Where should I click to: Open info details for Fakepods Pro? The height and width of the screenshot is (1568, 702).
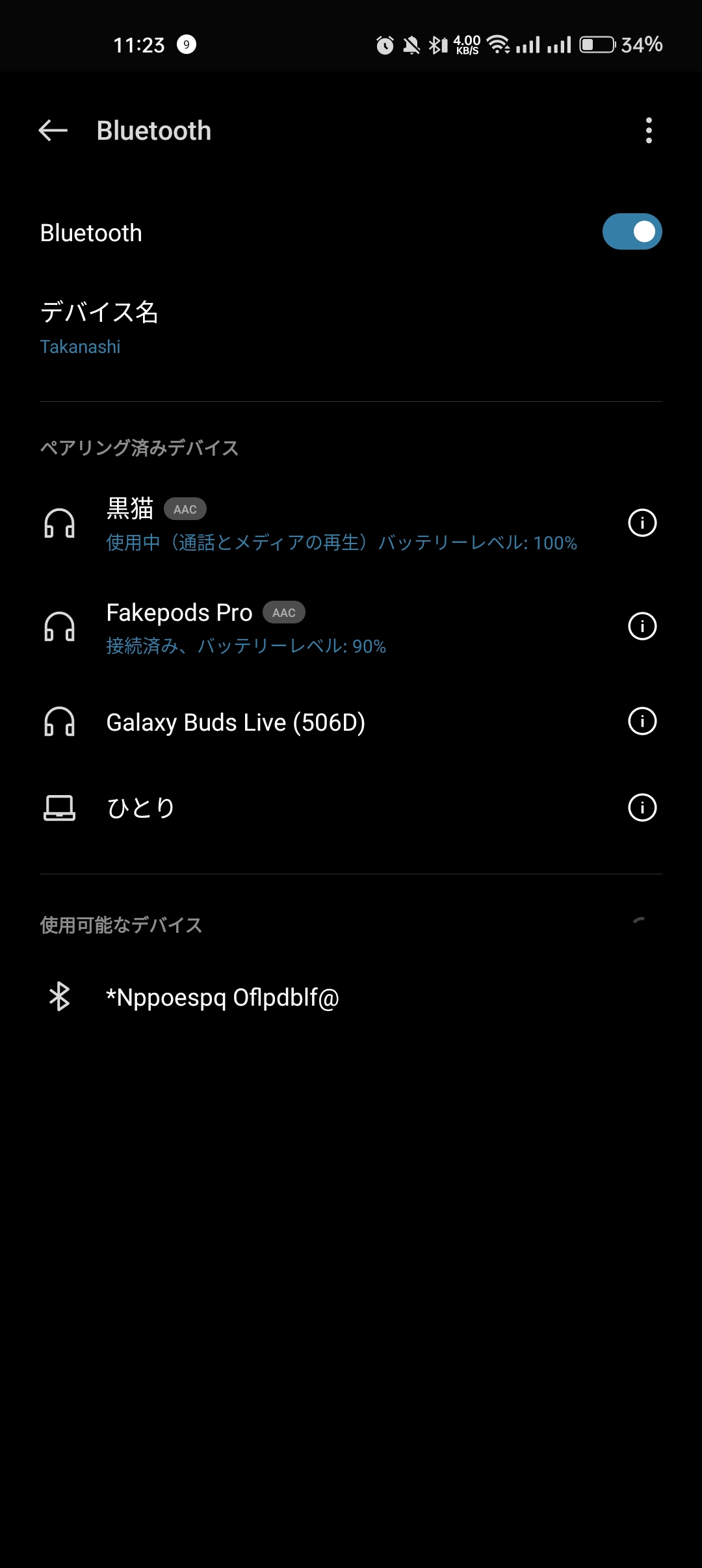pos(642,627)
